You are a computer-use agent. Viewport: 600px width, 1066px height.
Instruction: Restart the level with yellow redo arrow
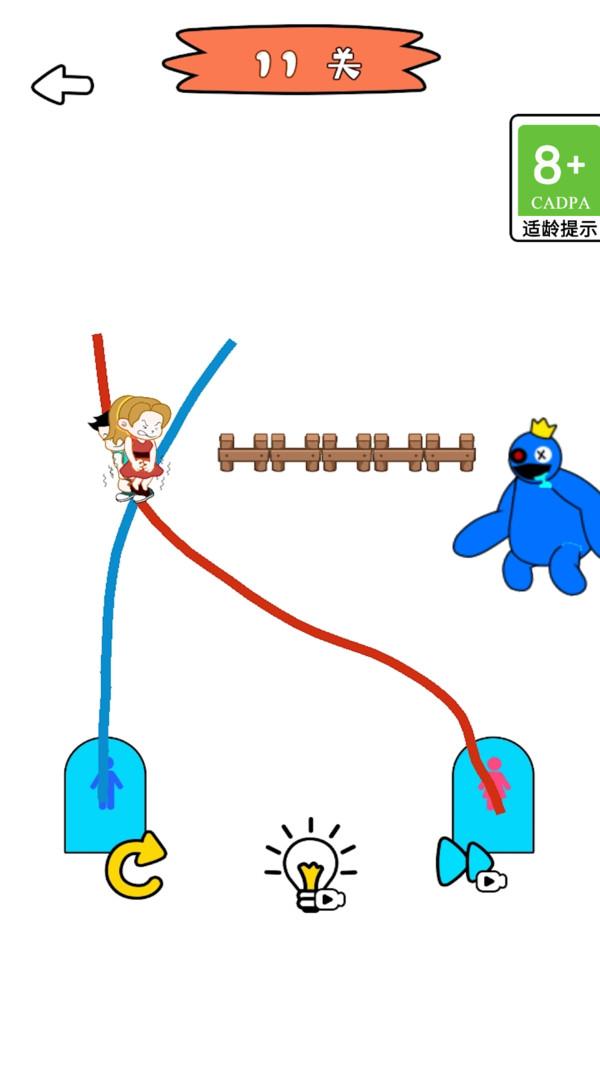(135, 865)
